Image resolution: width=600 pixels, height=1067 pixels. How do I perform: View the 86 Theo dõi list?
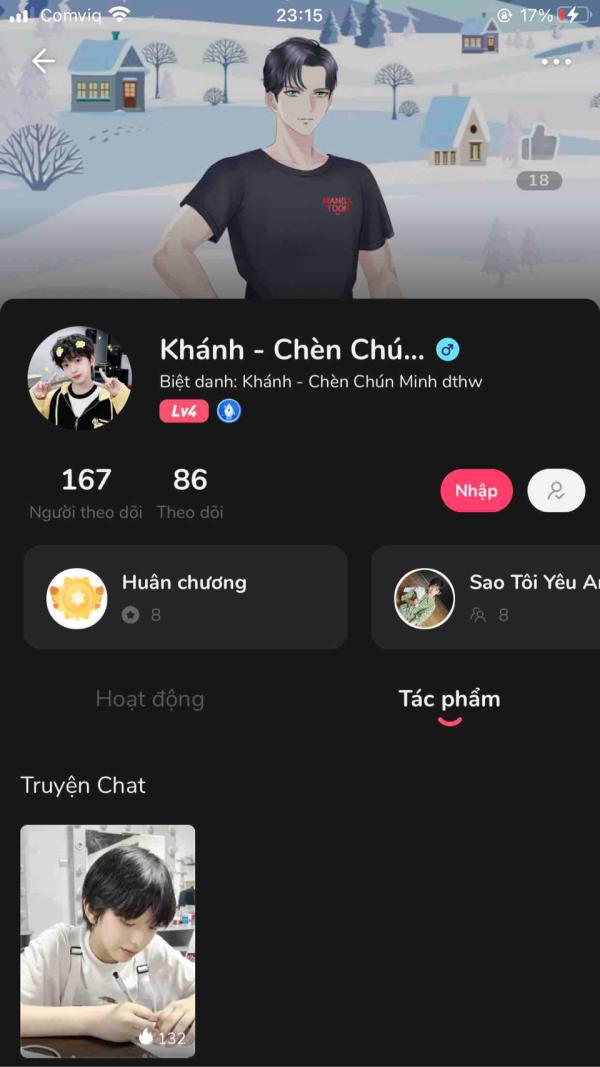pos(190,493)
